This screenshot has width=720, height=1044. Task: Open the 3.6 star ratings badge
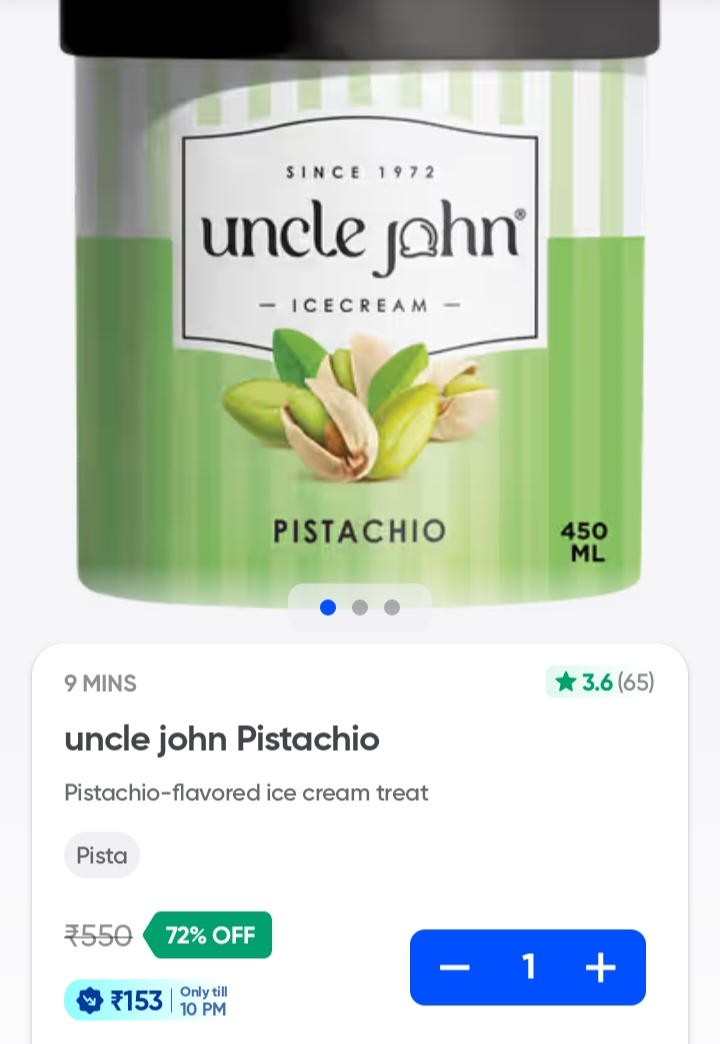600,682
